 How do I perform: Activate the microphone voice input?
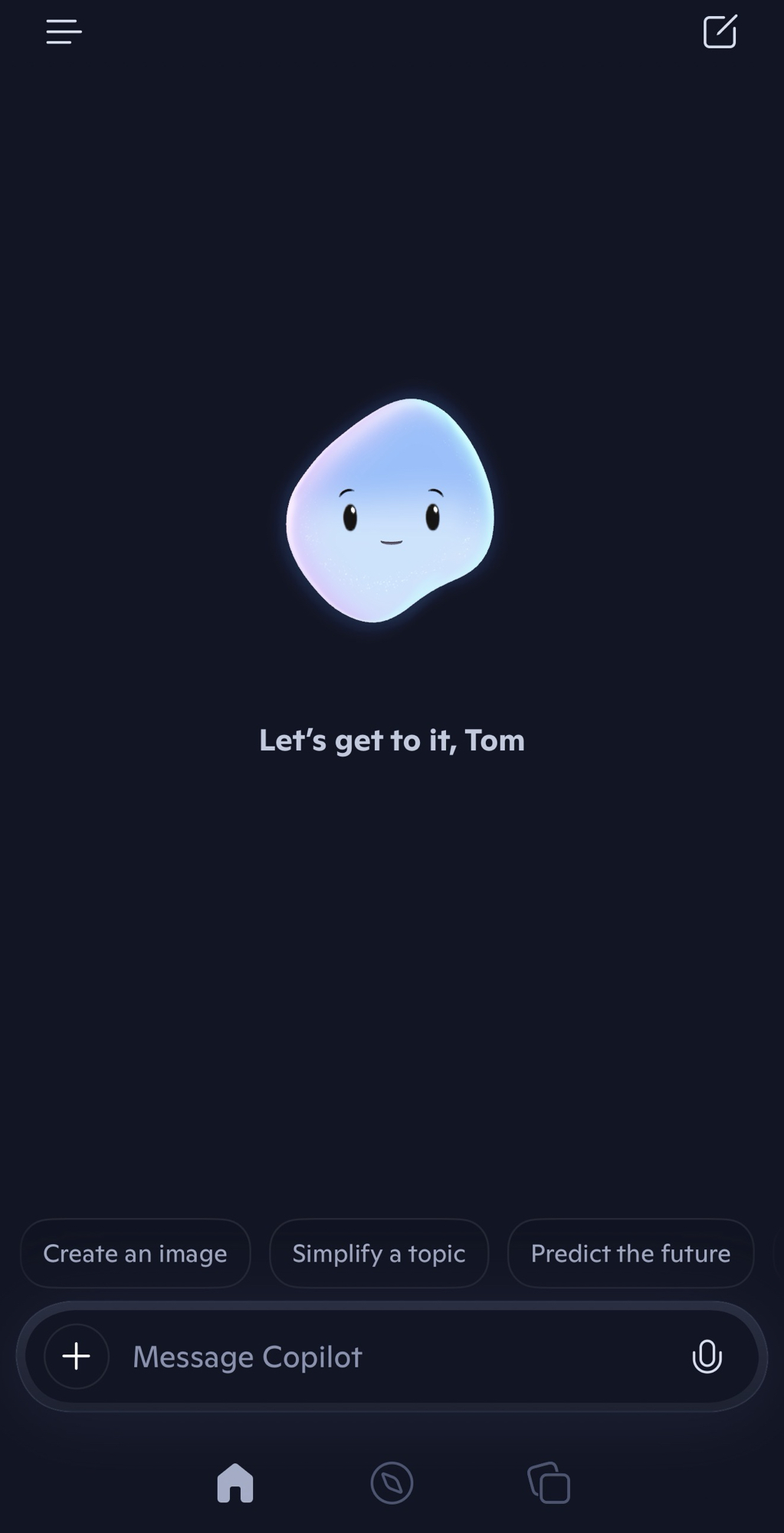[x=707, y=1357]
